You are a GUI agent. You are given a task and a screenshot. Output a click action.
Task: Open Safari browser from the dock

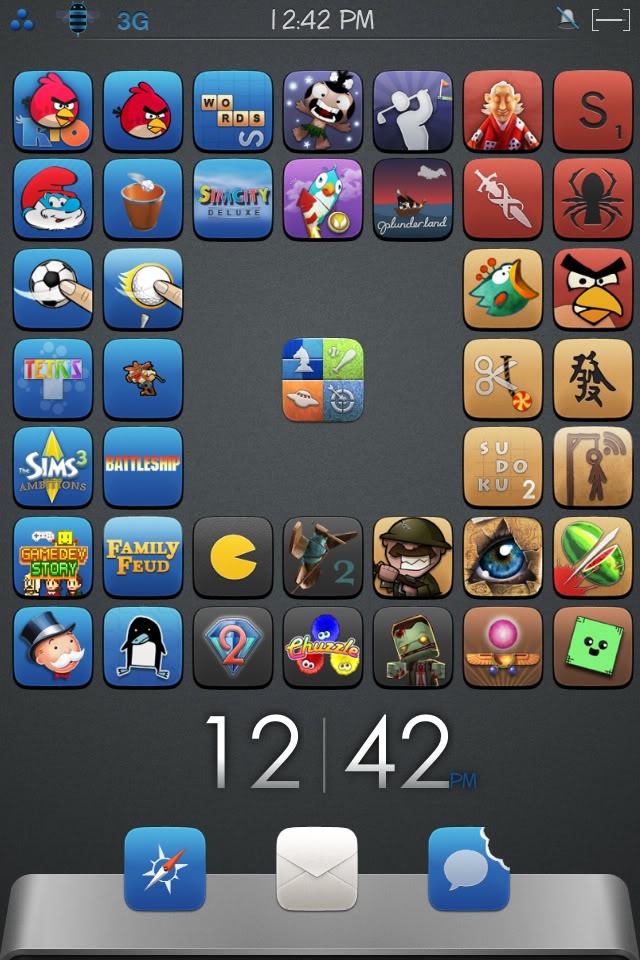coord(165,869)
